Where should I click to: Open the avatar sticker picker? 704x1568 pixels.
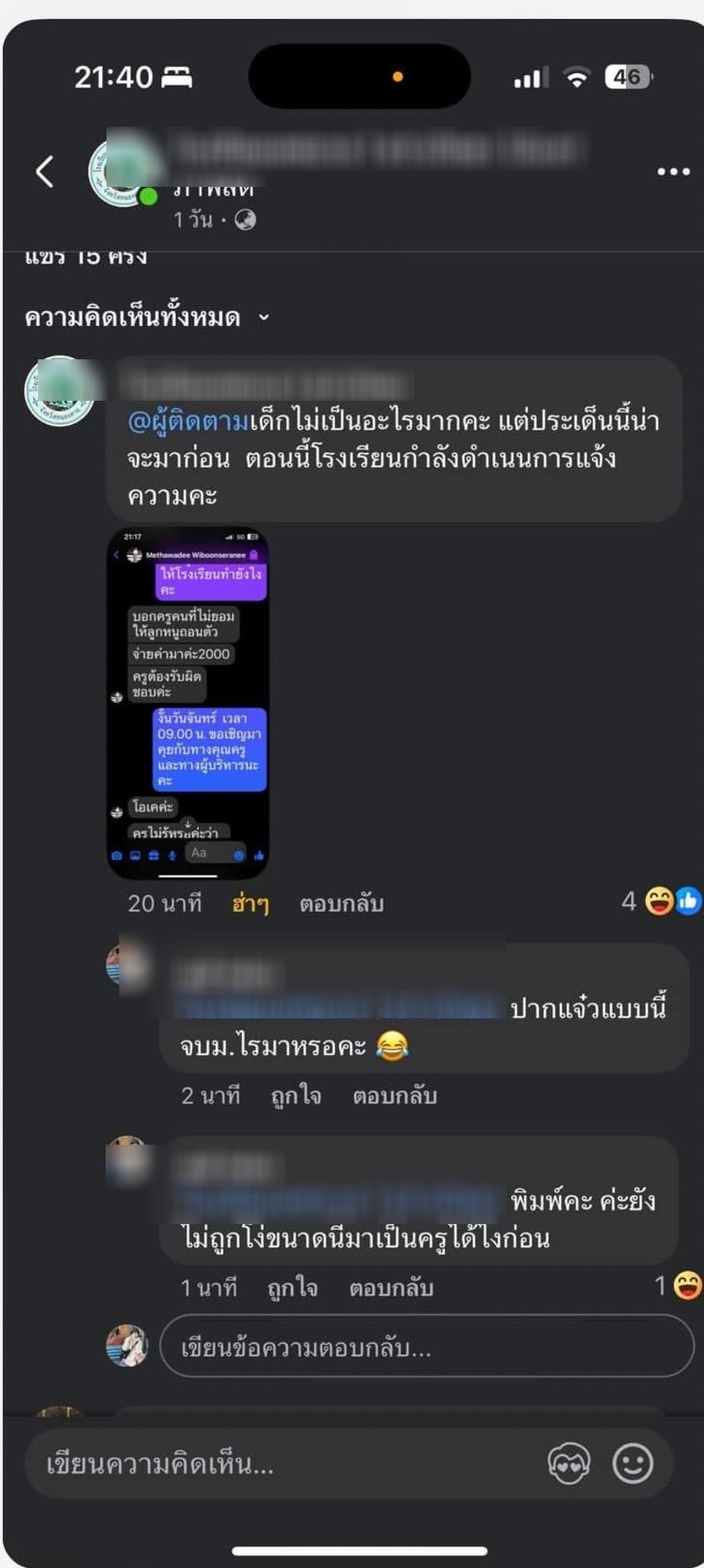coord(569,1463)
